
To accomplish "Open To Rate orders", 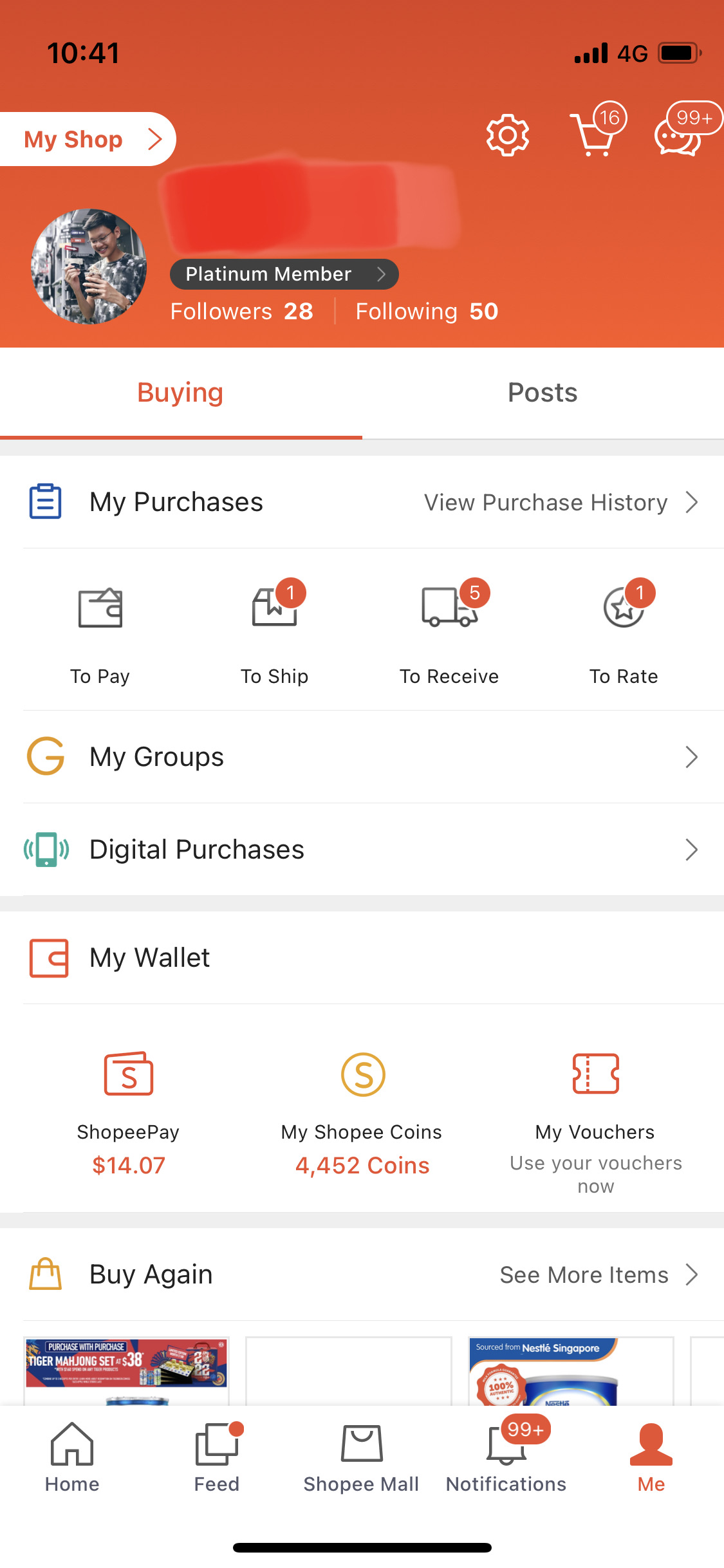I will [x=624, y=631].
